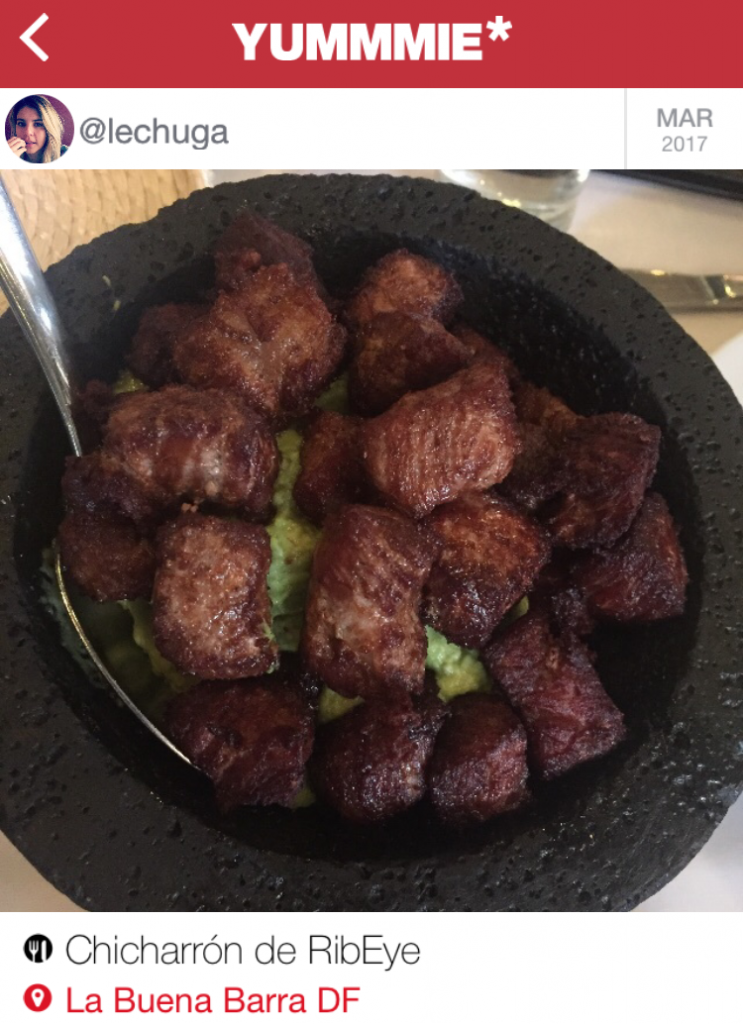Go back using the top-left arrow

pyautogui.click(x=34, y=40)
